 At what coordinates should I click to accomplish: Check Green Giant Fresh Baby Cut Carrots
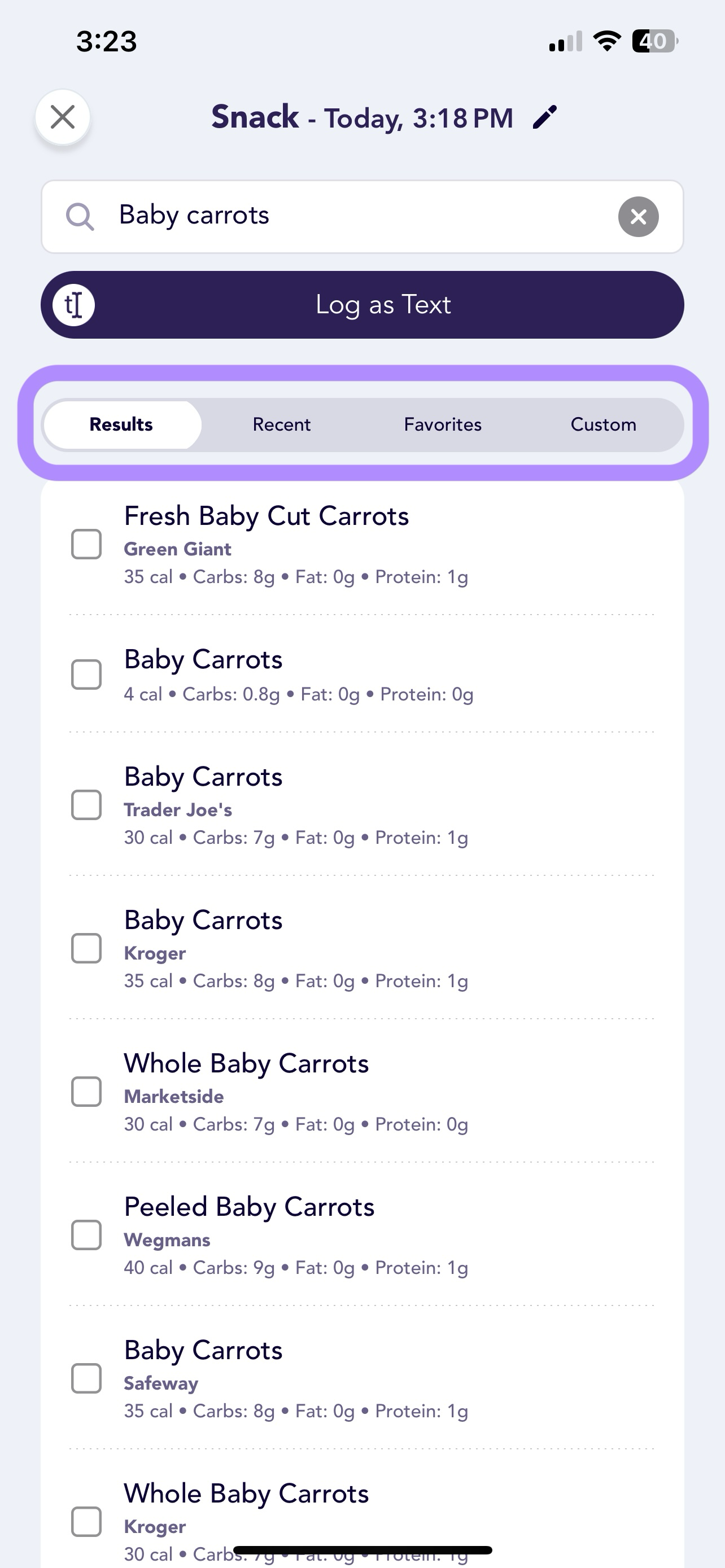pos(86,544)
